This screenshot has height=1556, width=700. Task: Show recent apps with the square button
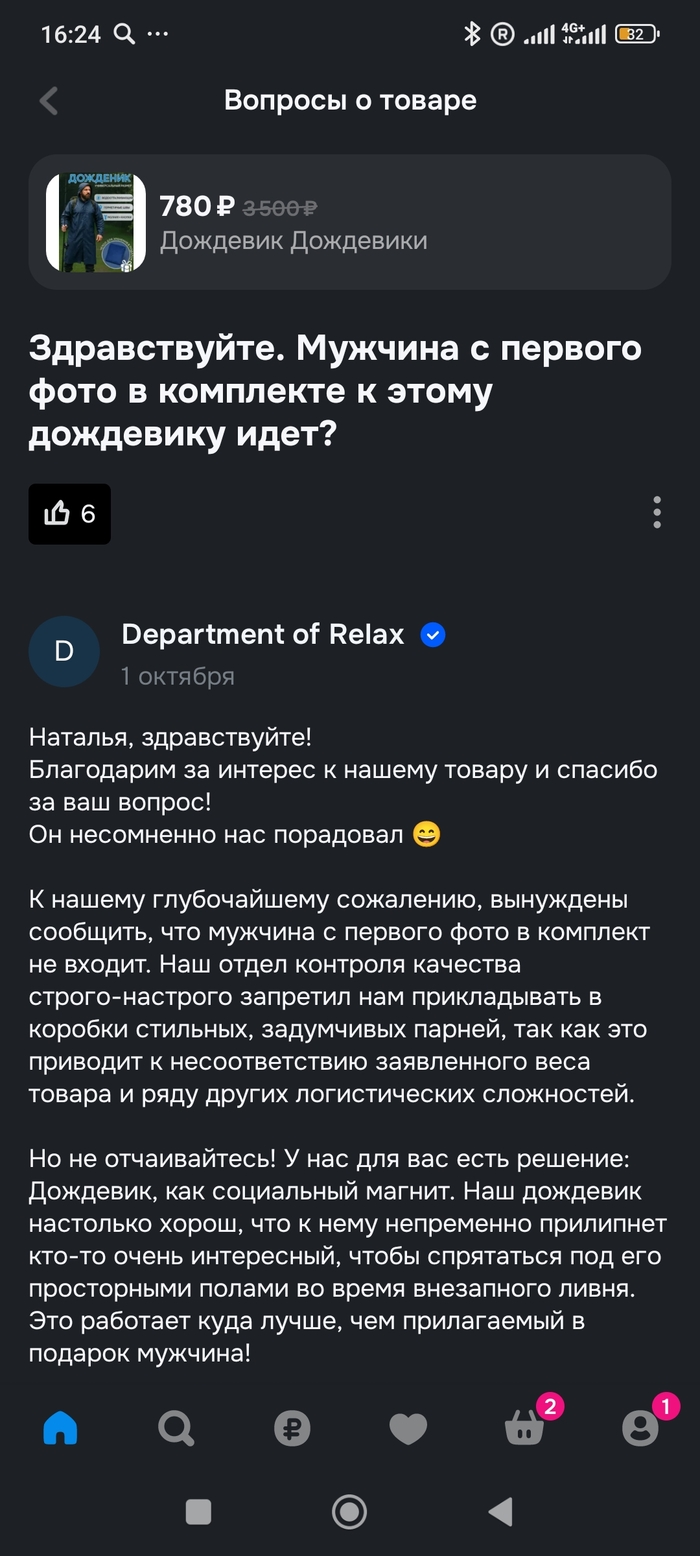[x=198, y=1511]
